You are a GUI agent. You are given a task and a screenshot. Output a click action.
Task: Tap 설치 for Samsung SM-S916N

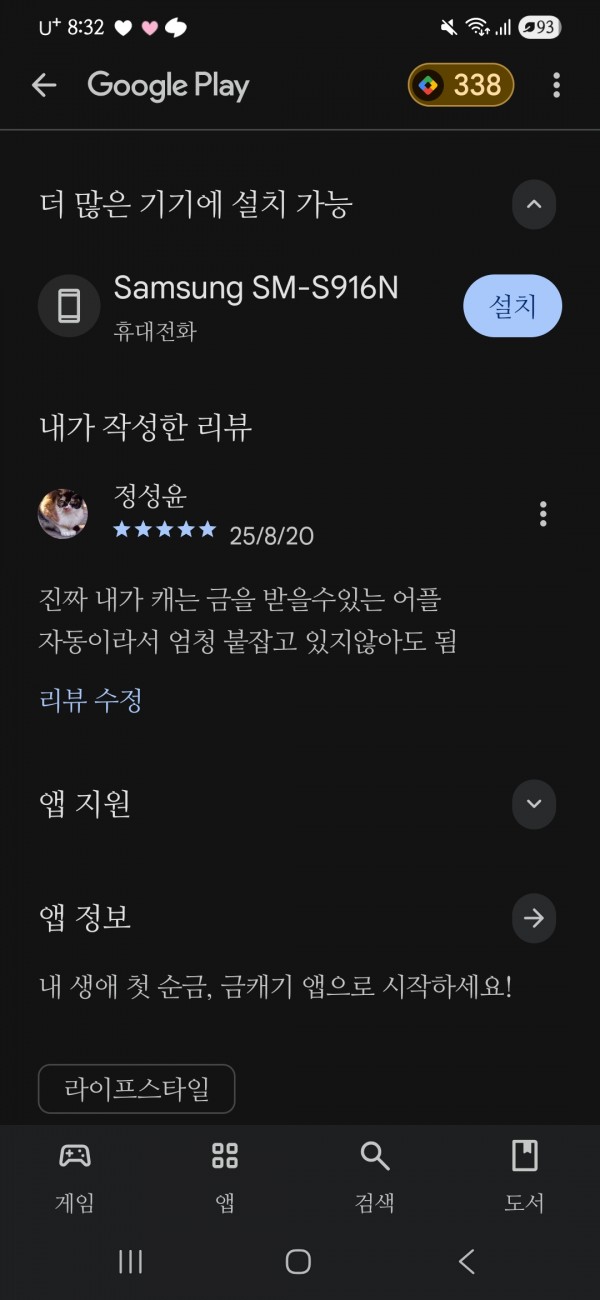tap(513, 306)
